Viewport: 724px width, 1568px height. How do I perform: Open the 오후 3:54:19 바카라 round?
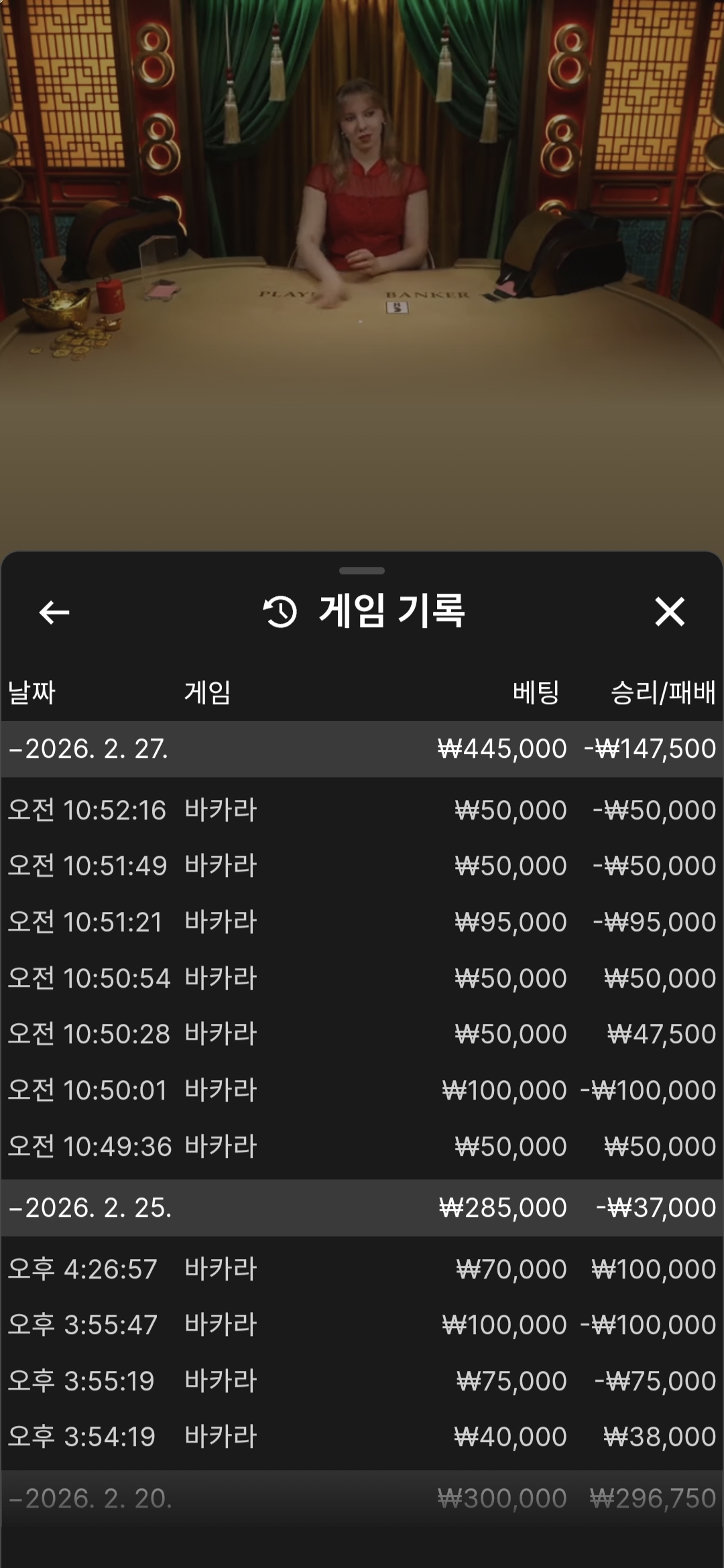[362, 1437]
